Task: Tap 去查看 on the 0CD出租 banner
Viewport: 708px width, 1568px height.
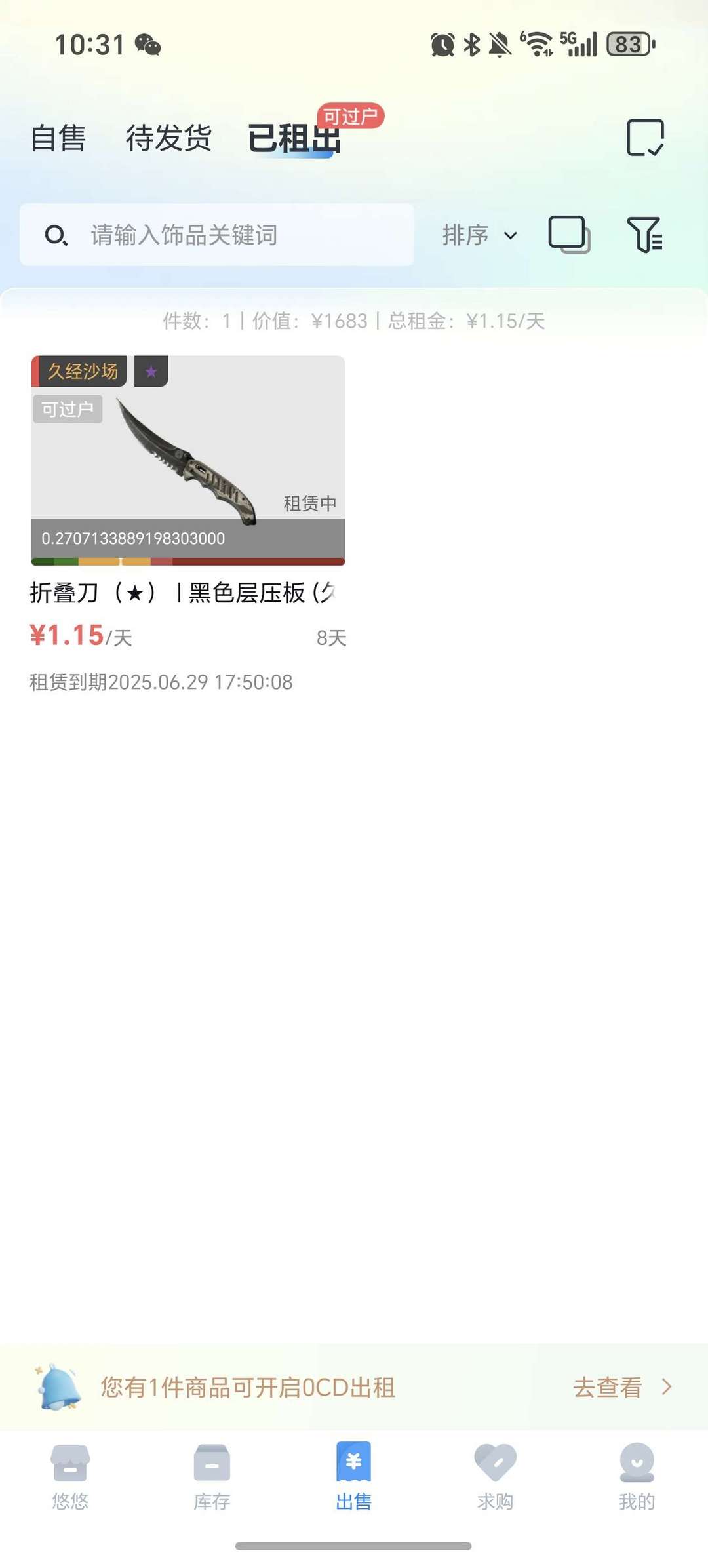Action: tap(622, 1387)
